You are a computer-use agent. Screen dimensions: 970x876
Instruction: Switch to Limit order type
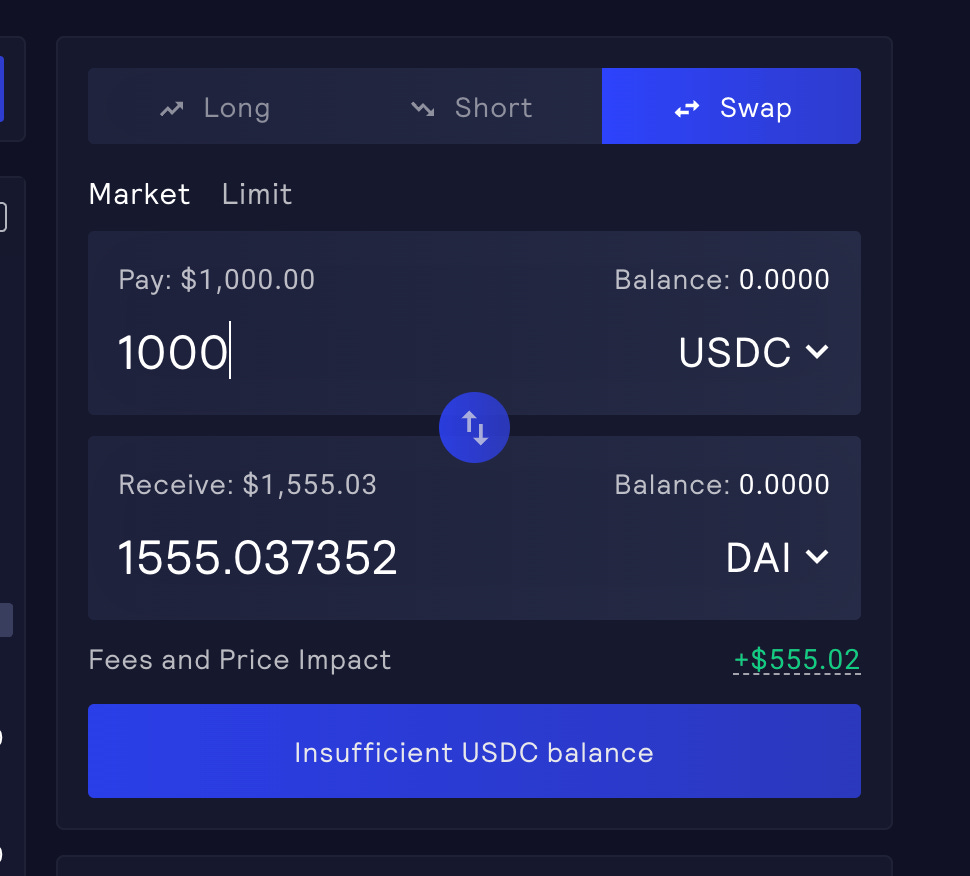(x=257, y=194)
